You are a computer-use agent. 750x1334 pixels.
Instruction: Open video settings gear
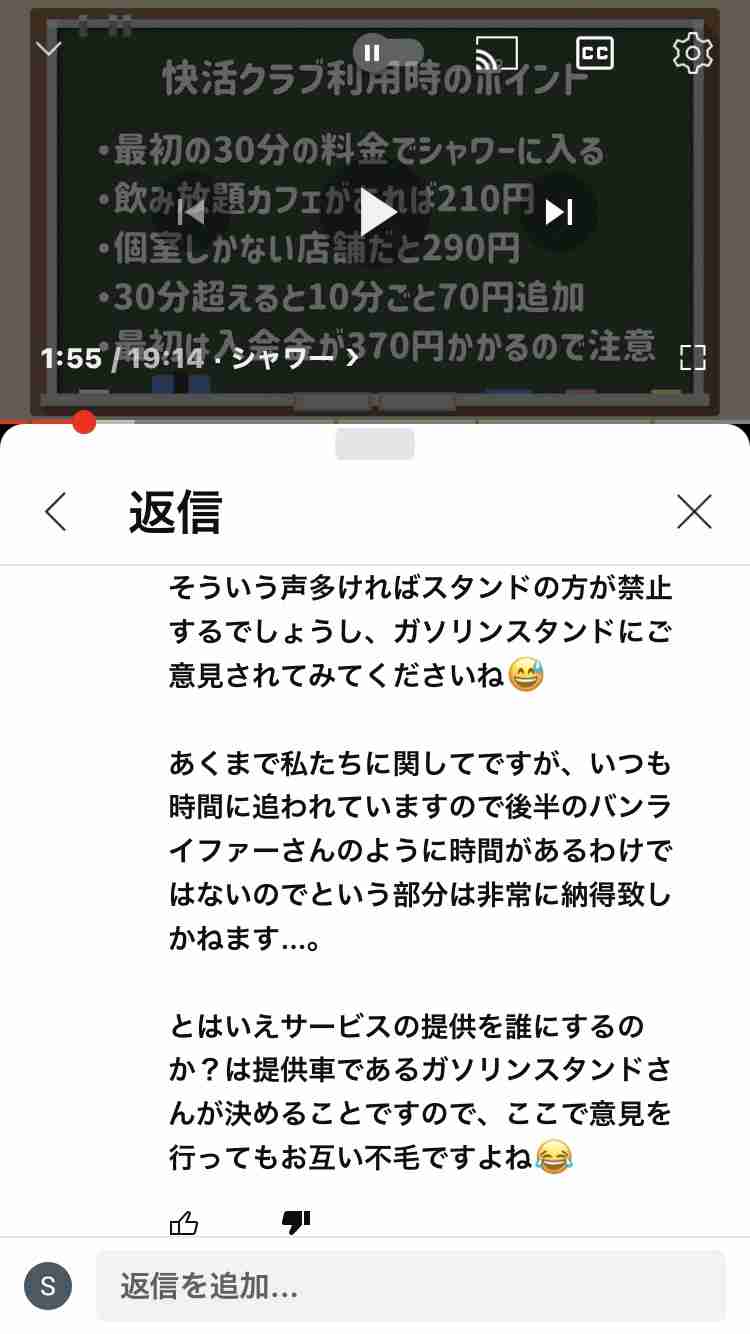point(692,53)
